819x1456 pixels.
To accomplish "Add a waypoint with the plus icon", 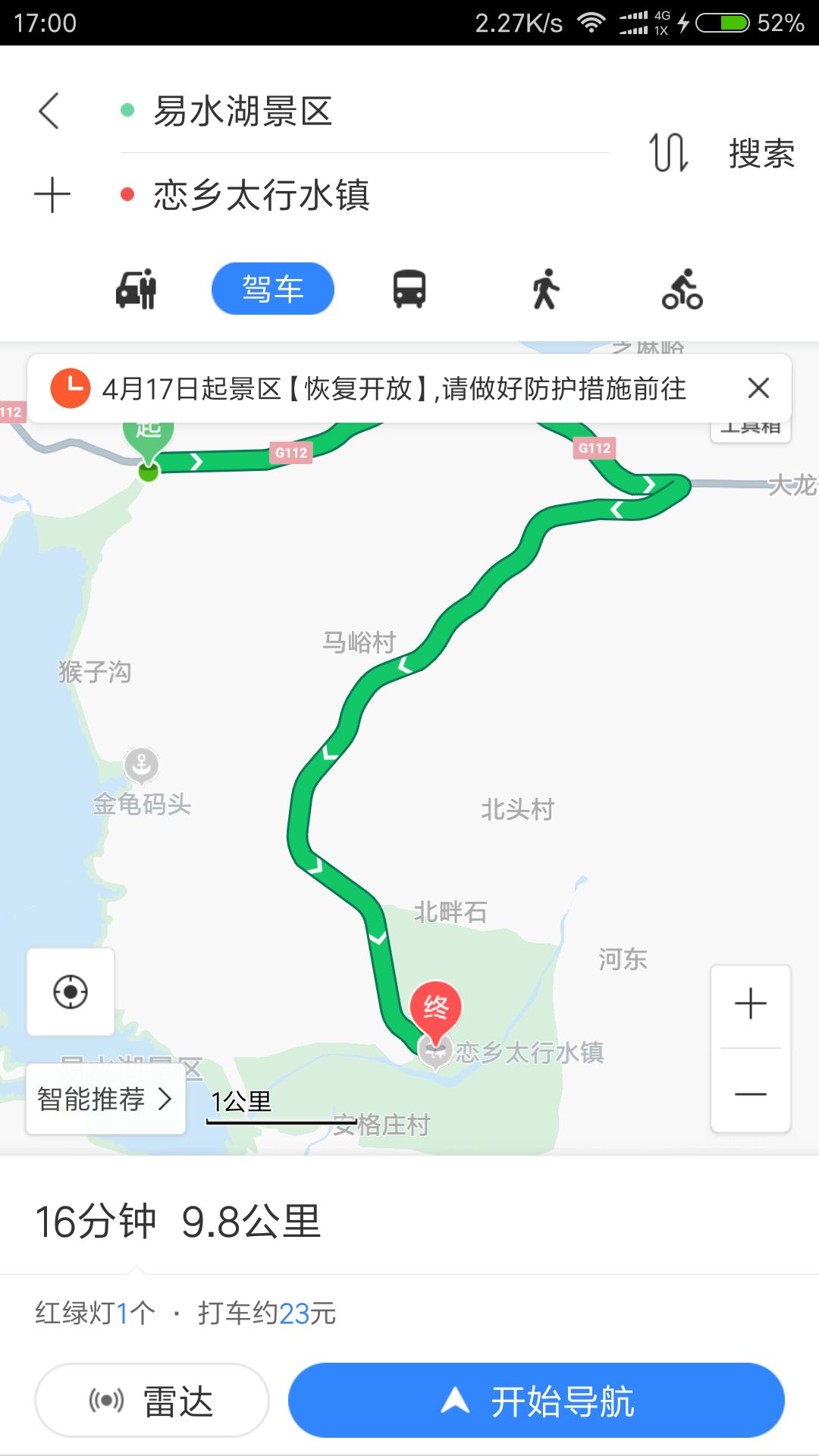I will coord(52,195).
